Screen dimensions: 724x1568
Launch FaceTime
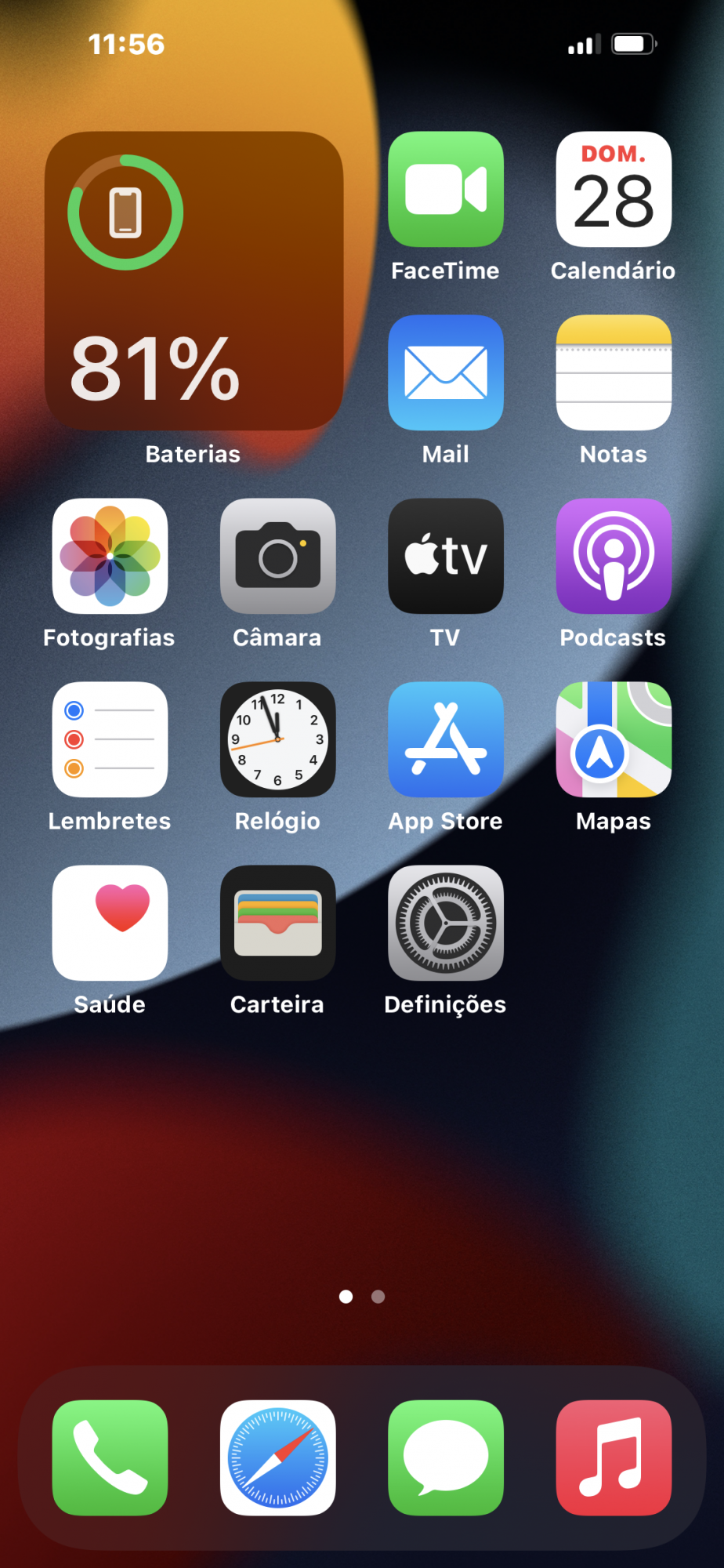[446, 189]
